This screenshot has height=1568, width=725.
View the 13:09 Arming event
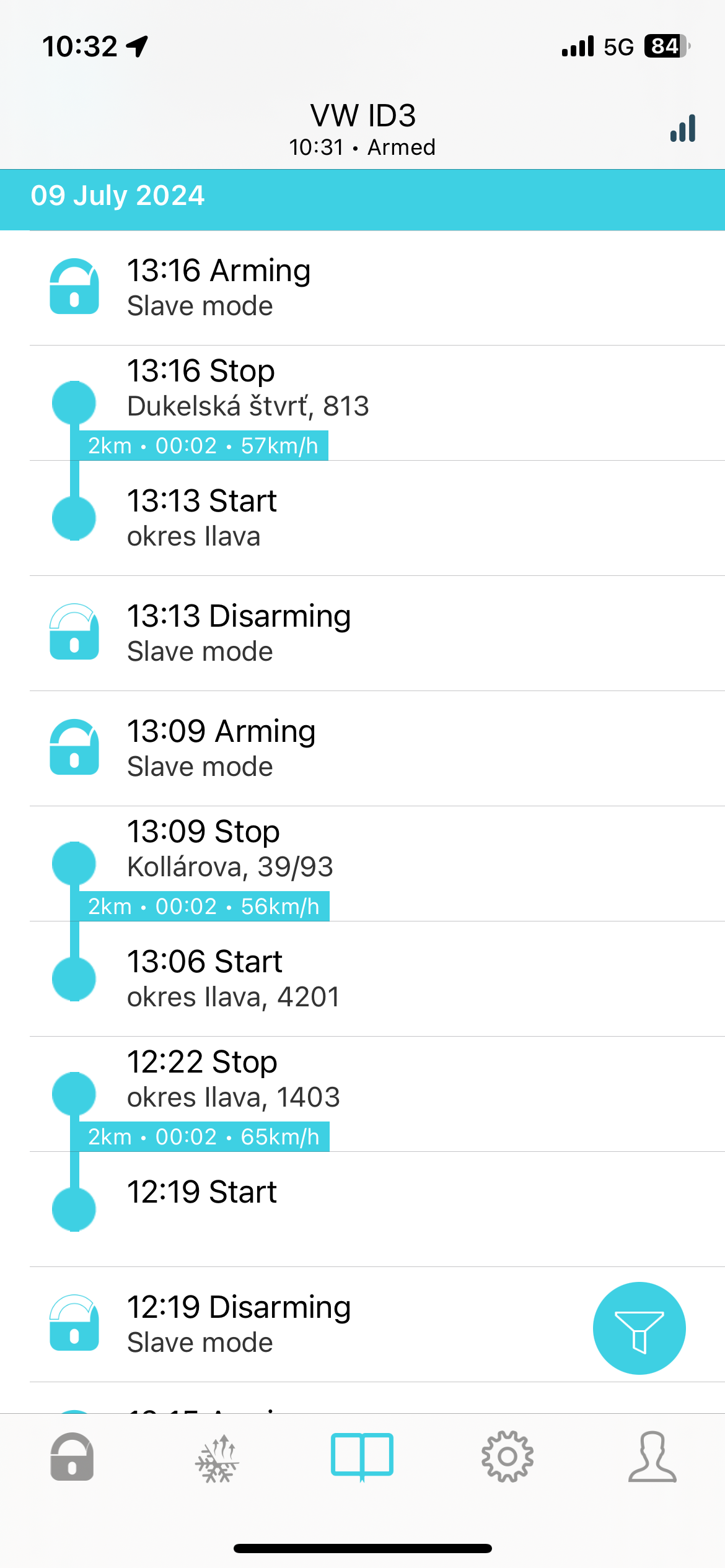click(x=377, y=749)
